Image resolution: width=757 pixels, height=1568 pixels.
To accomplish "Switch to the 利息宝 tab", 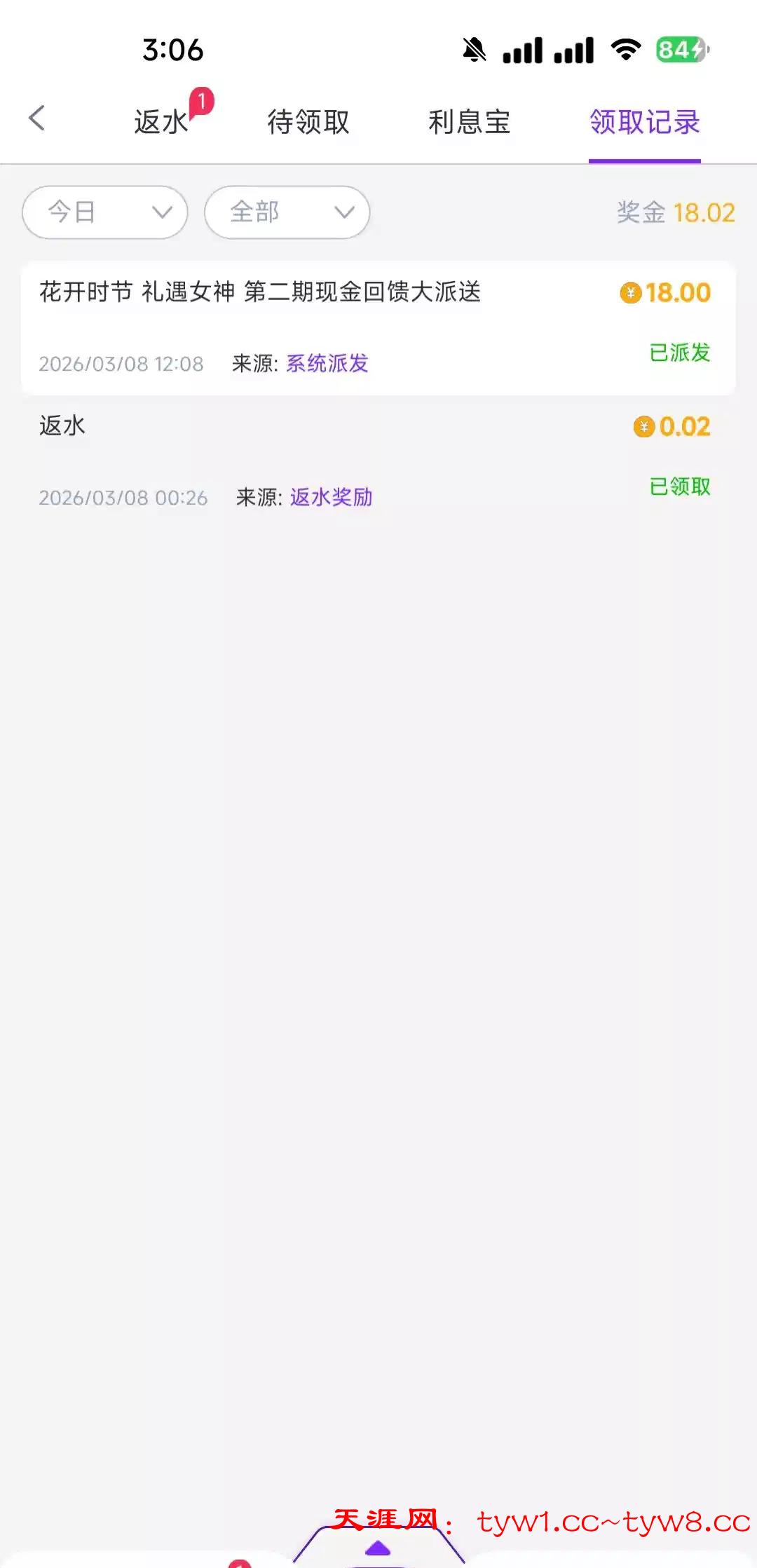I will (469, 122).
